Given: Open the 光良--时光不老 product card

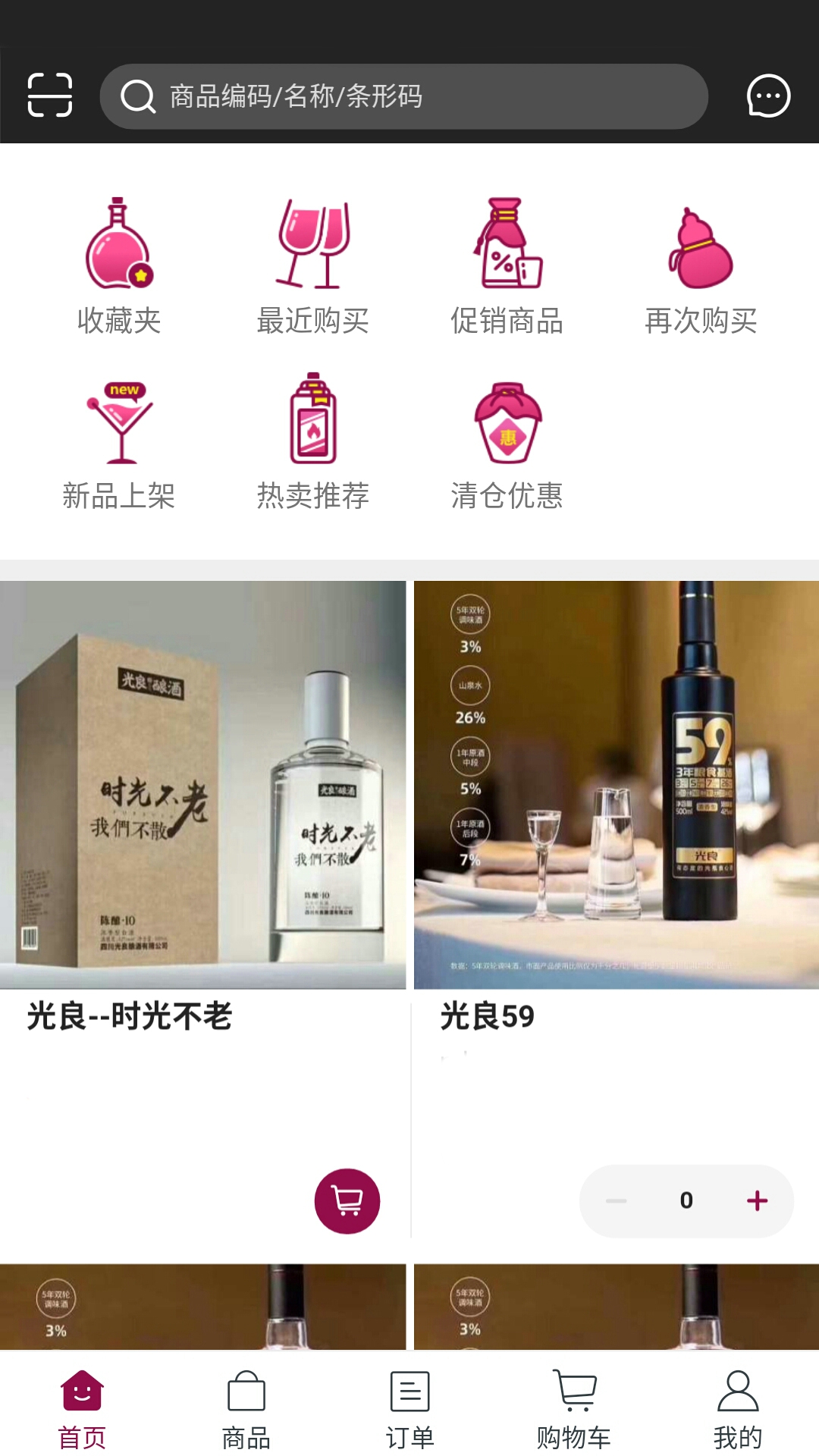Looking at the screenshot, I should click(202, 785).
